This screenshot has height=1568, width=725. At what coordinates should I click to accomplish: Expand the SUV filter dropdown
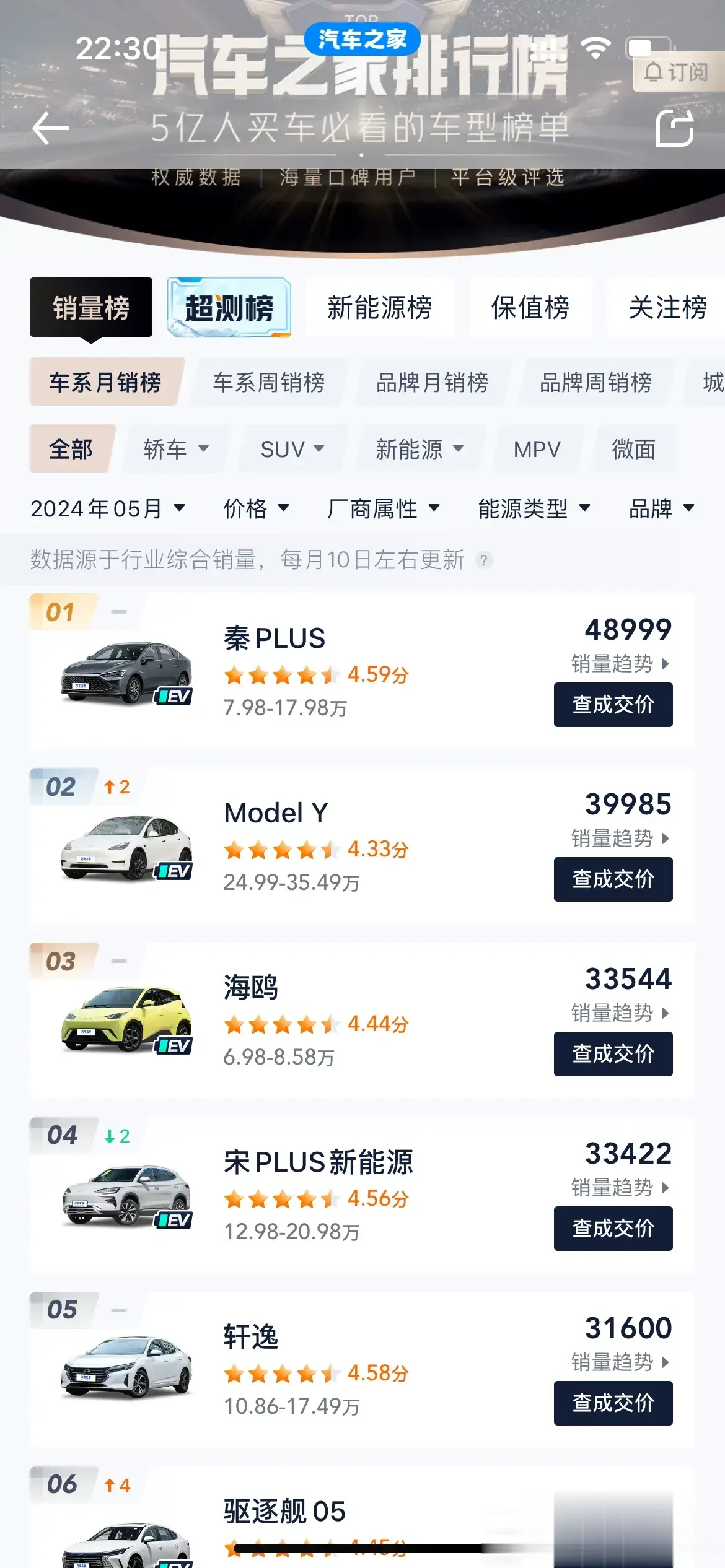[292, 449]
